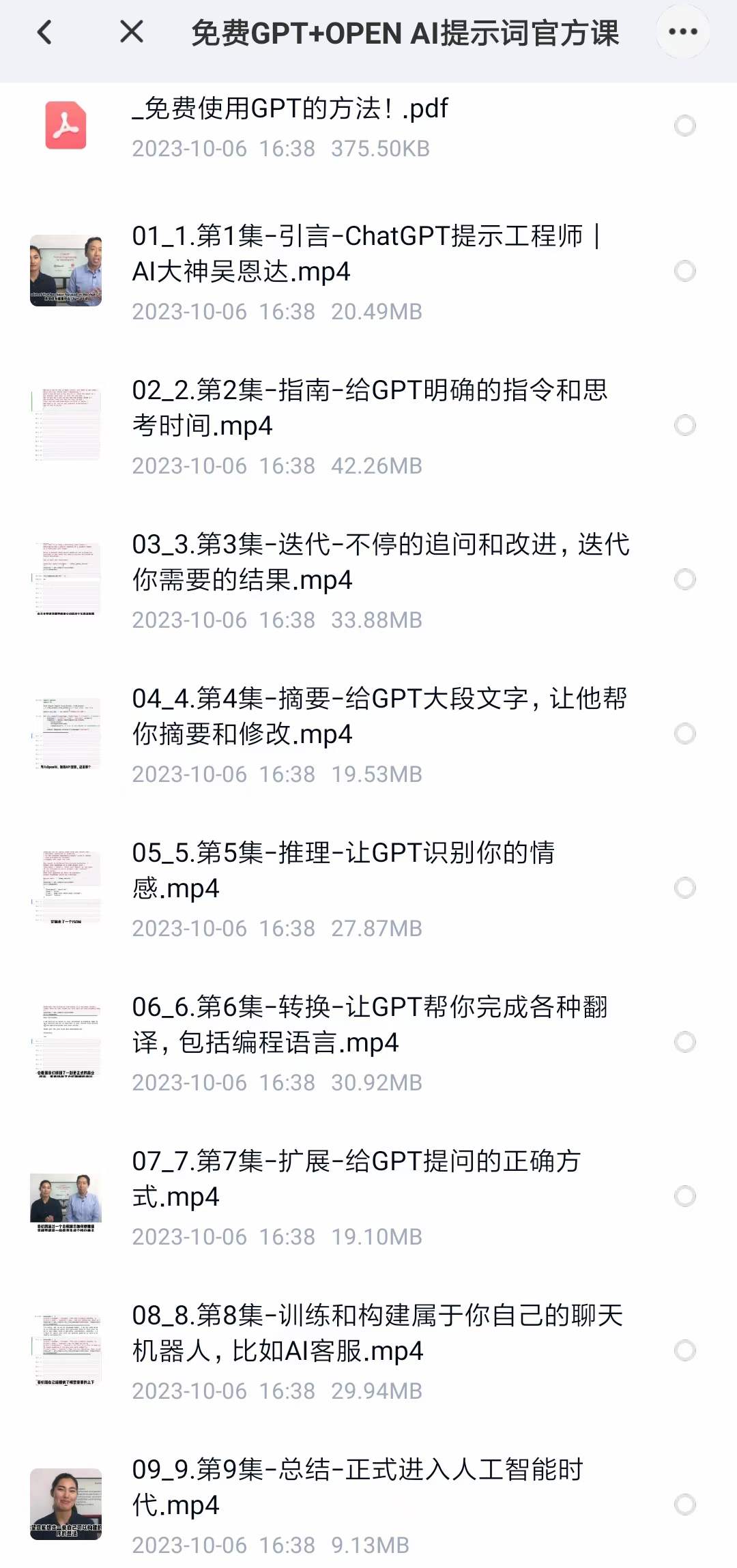Open 第7集-扩展 video file
This screenshot has width=737, height=1568.
click(x=369, y=1197)
